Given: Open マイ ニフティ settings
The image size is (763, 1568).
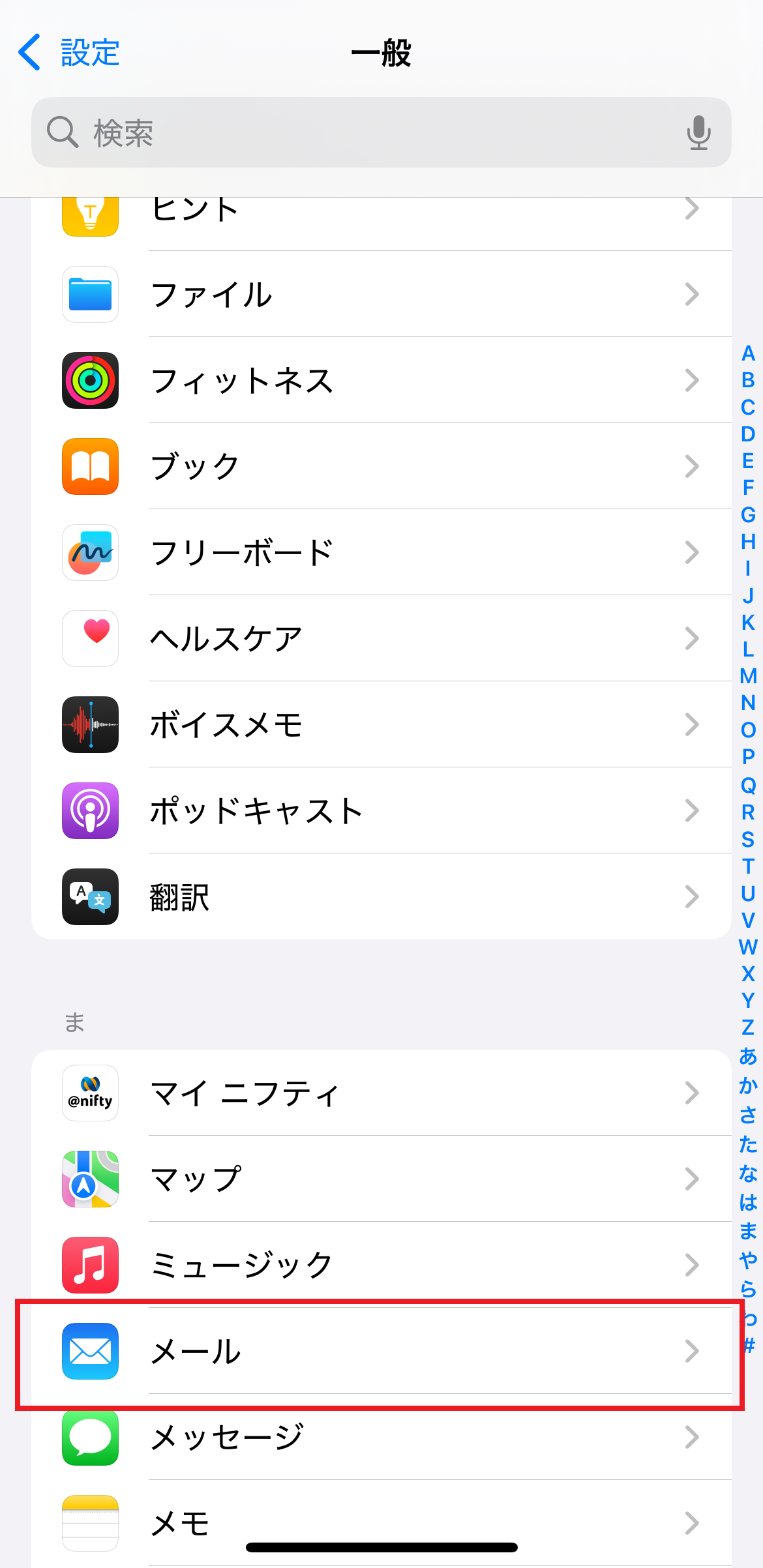Looking at the screenshot, I should 381,1093.
